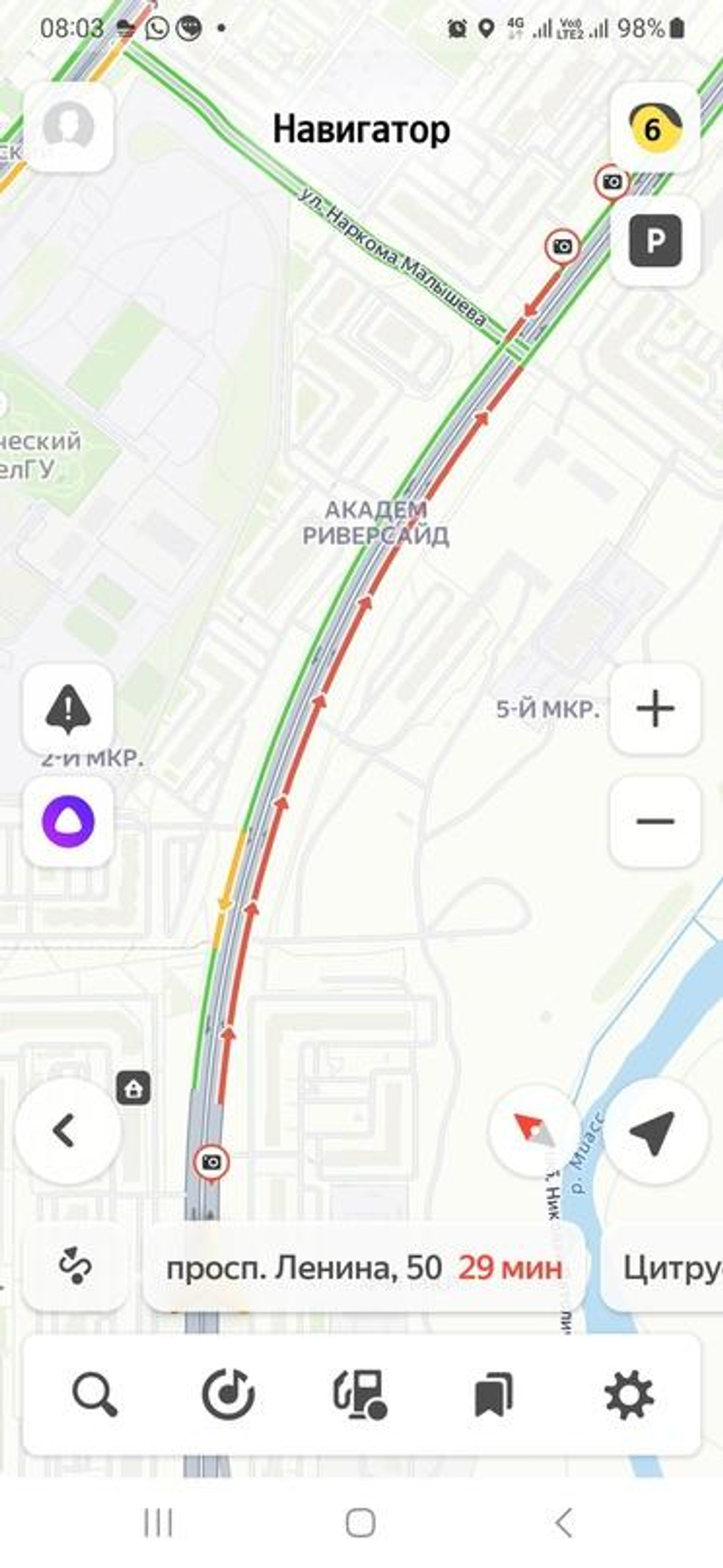The width and height of the screenshot is (723, 1568).
Task: Go to the phone home screen
Action: (361, 1522)
